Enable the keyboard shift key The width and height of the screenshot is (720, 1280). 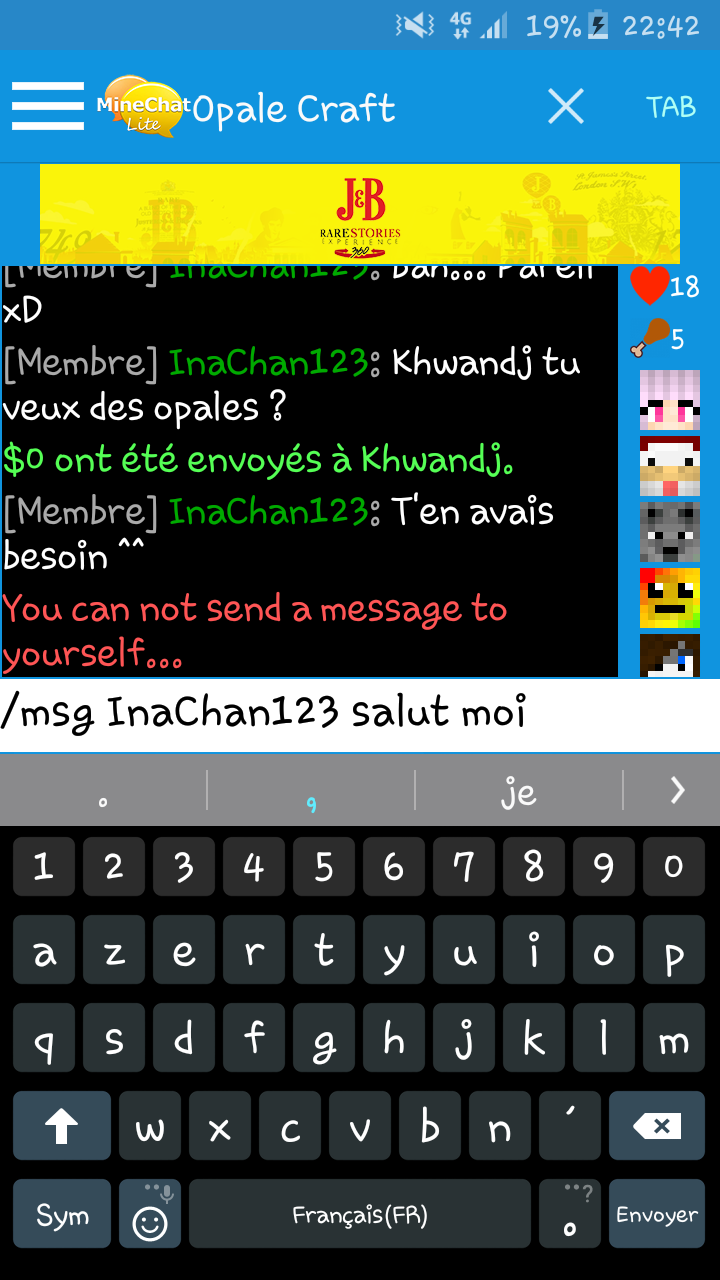pyautogui.click(x=62, y=1126)
